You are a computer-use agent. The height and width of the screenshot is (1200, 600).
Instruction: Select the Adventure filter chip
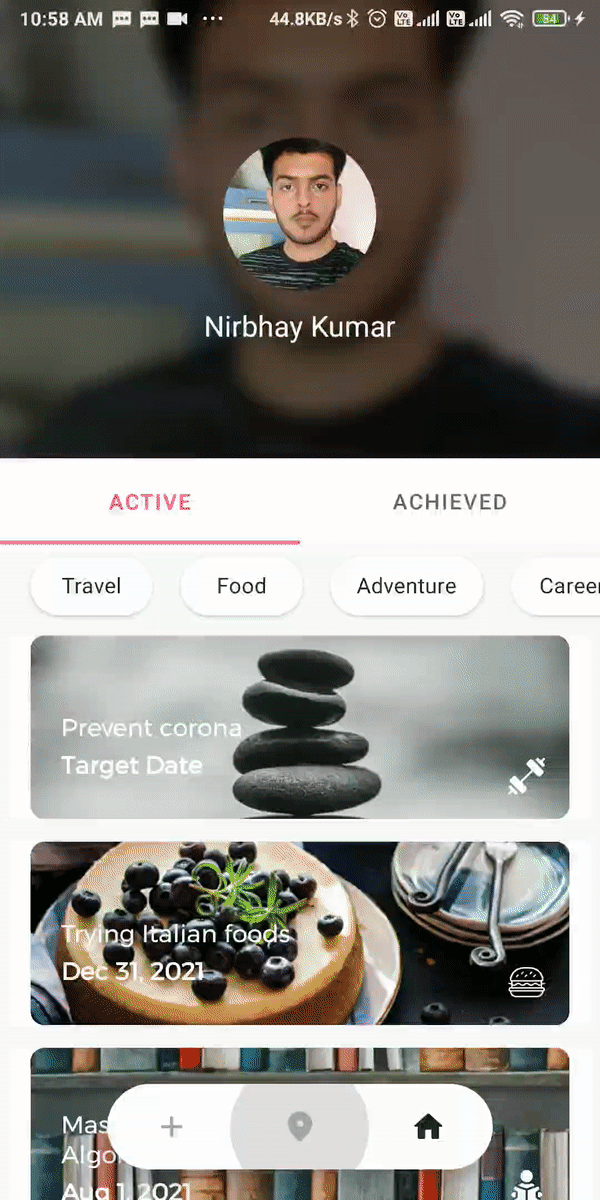pos(406,586)
